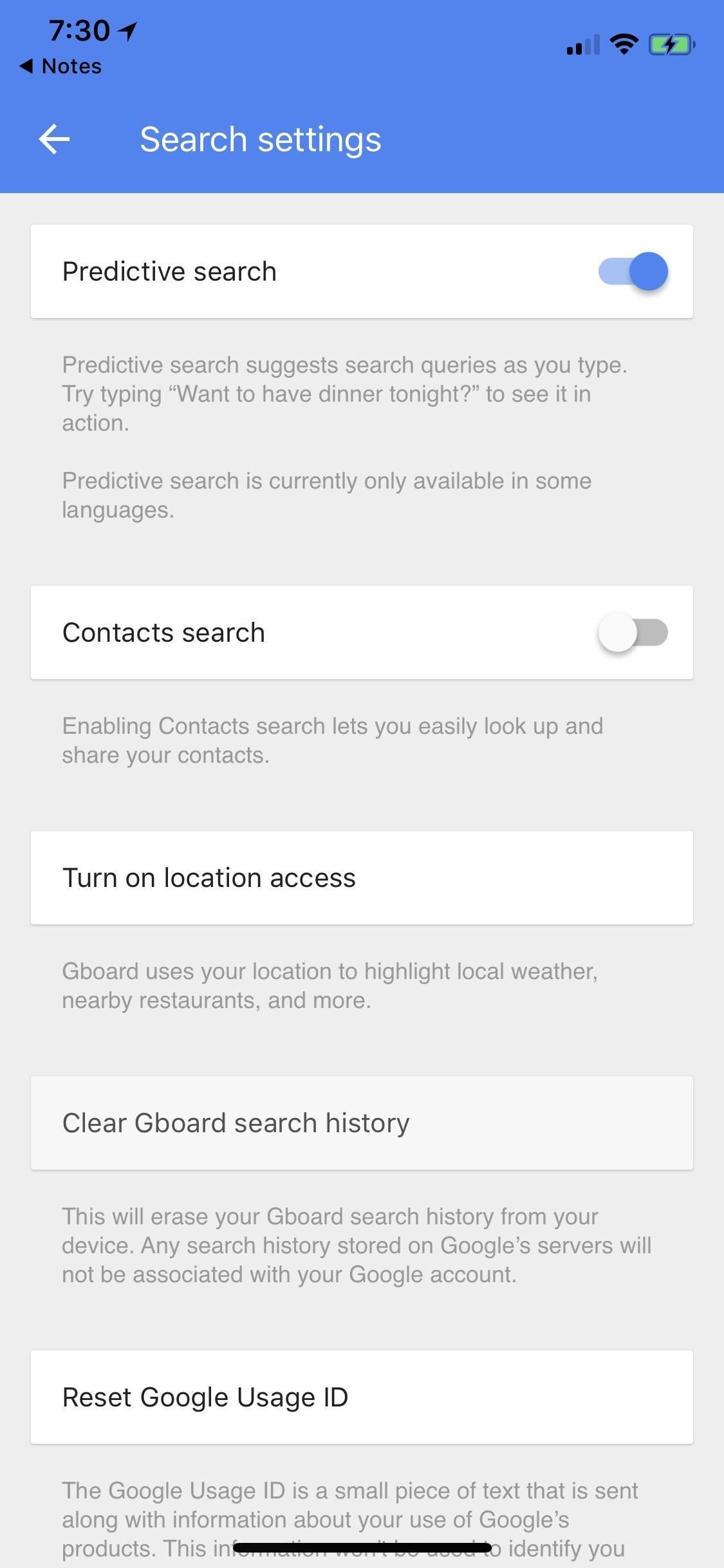The width and height of the screenshot is (724, 1568).
Task: Tap Clear Gboard search history
Action: pos(362,1122)
